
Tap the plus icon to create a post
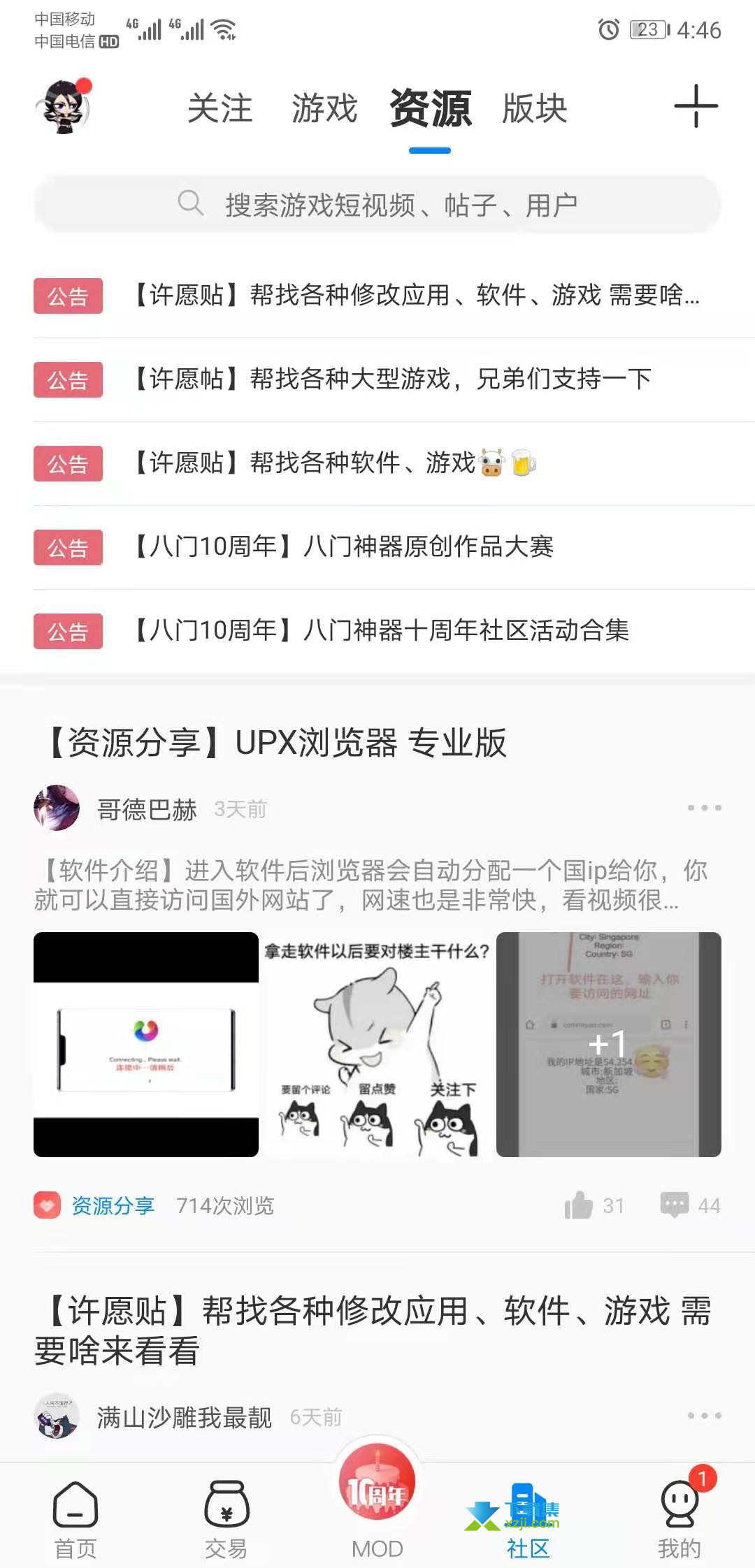click(696, 106)
